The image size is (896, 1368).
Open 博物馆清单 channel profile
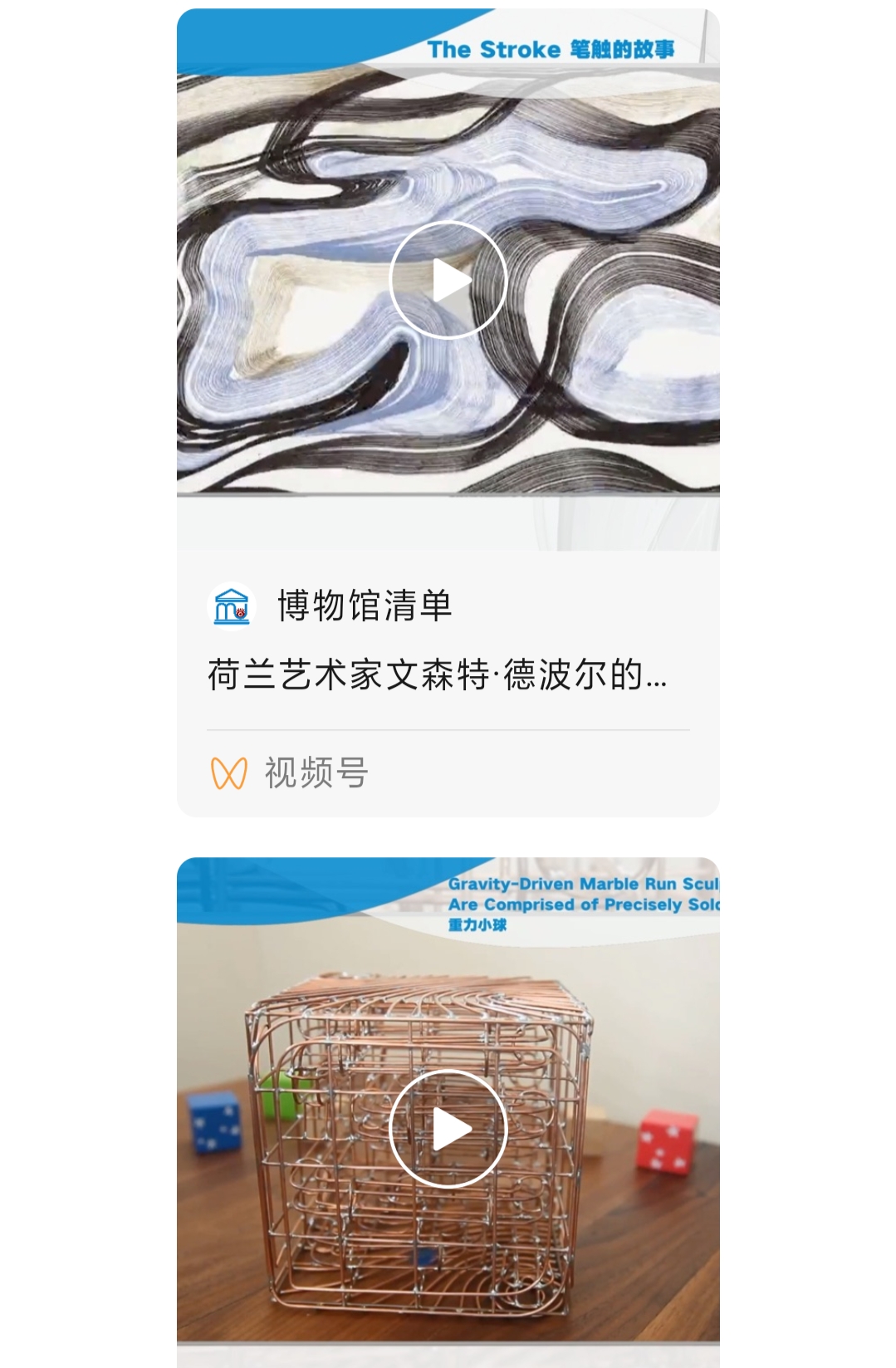click(363, 606)
